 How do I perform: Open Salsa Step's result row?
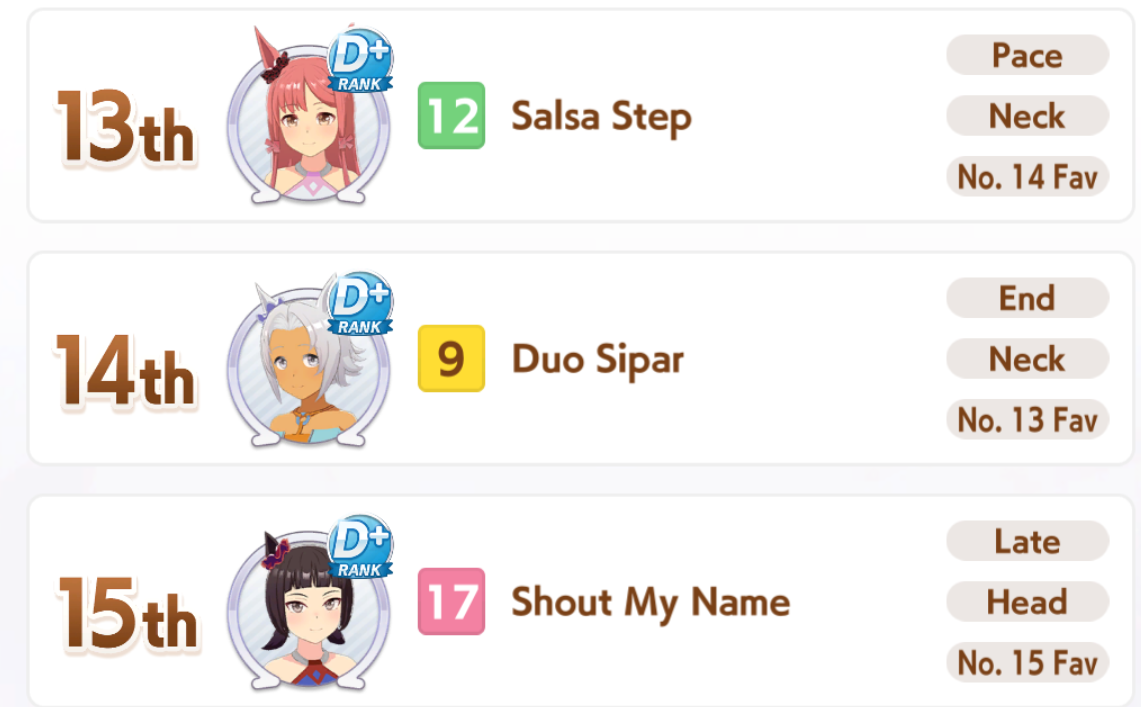600,117
